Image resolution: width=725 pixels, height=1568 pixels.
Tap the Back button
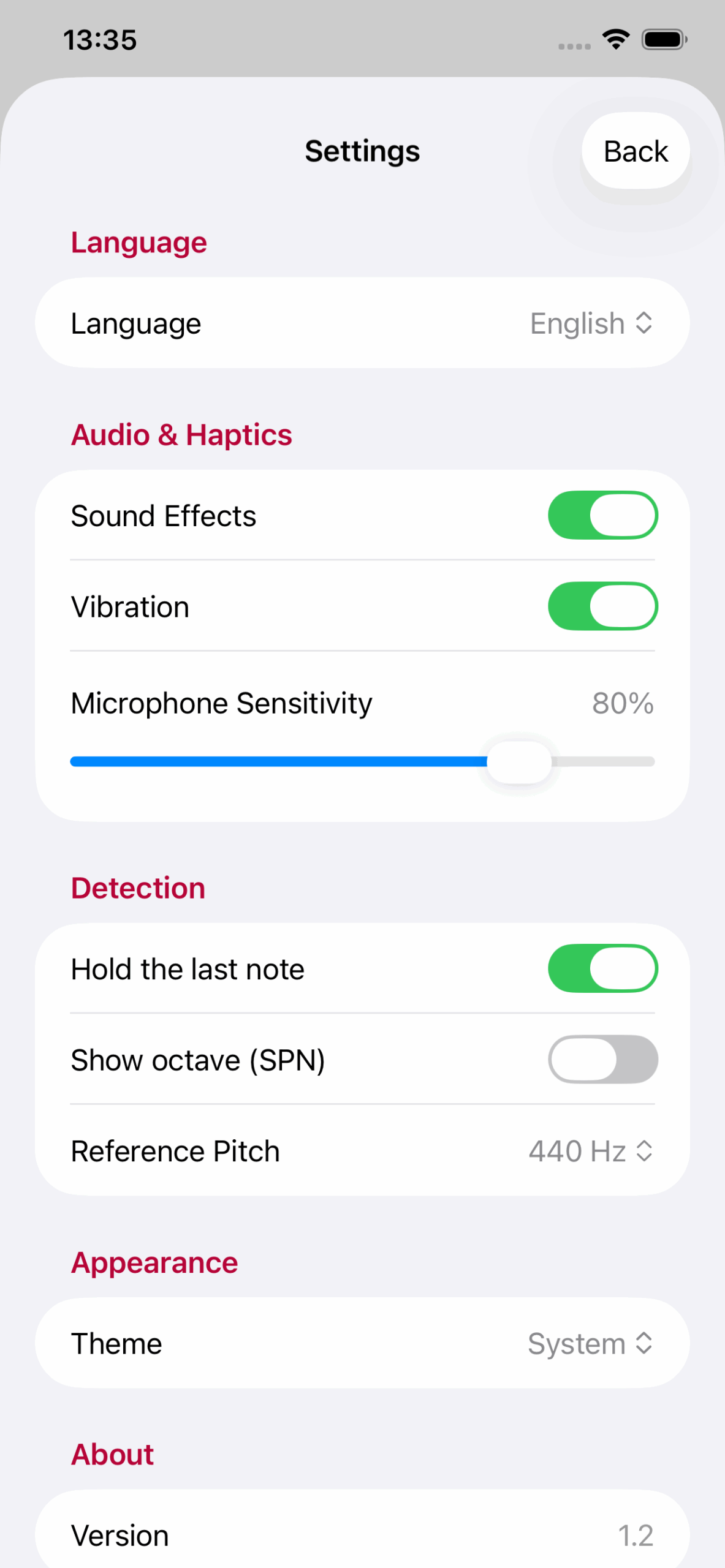[x=635, y=151]
